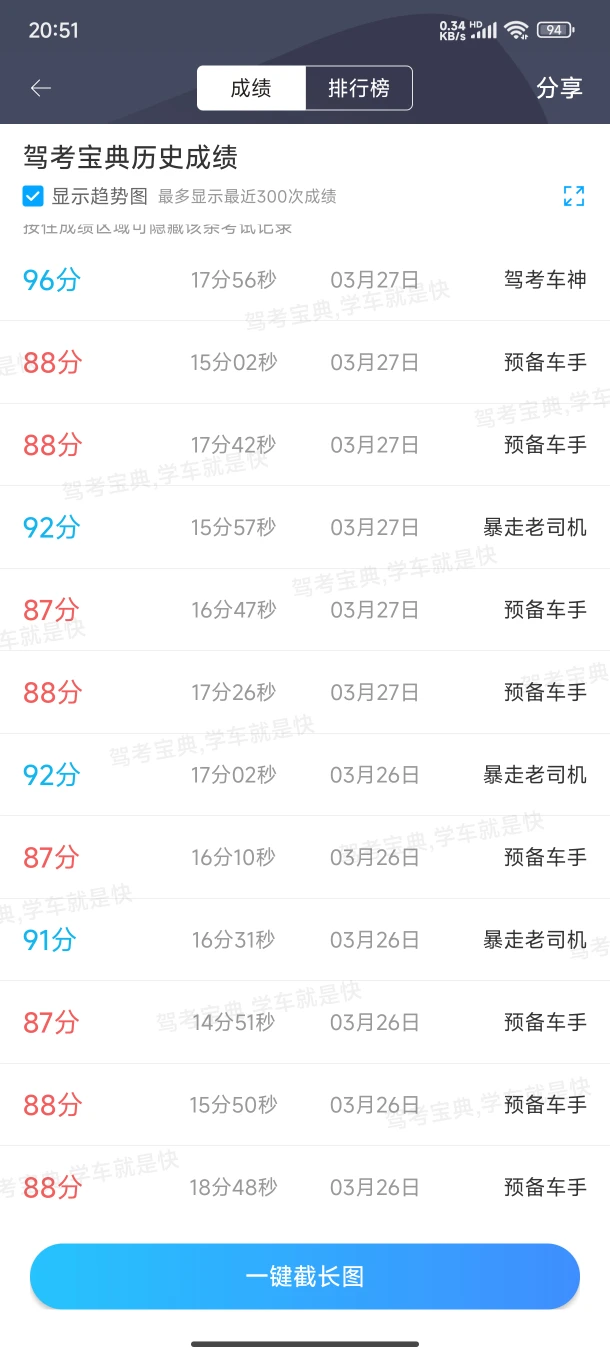Go back using the arrow icon

pos(41,88)
